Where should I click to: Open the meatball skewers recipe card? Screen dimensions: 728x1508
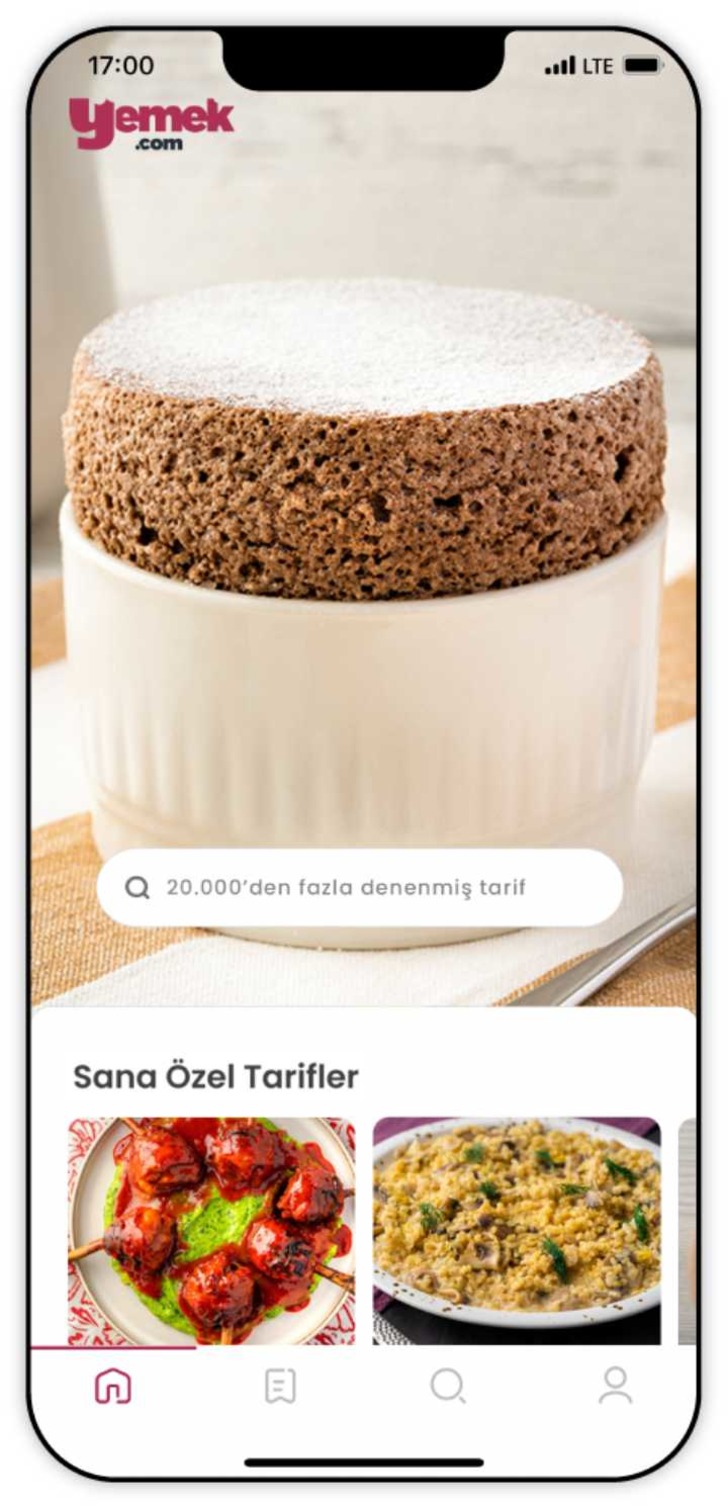[211, 1231]
